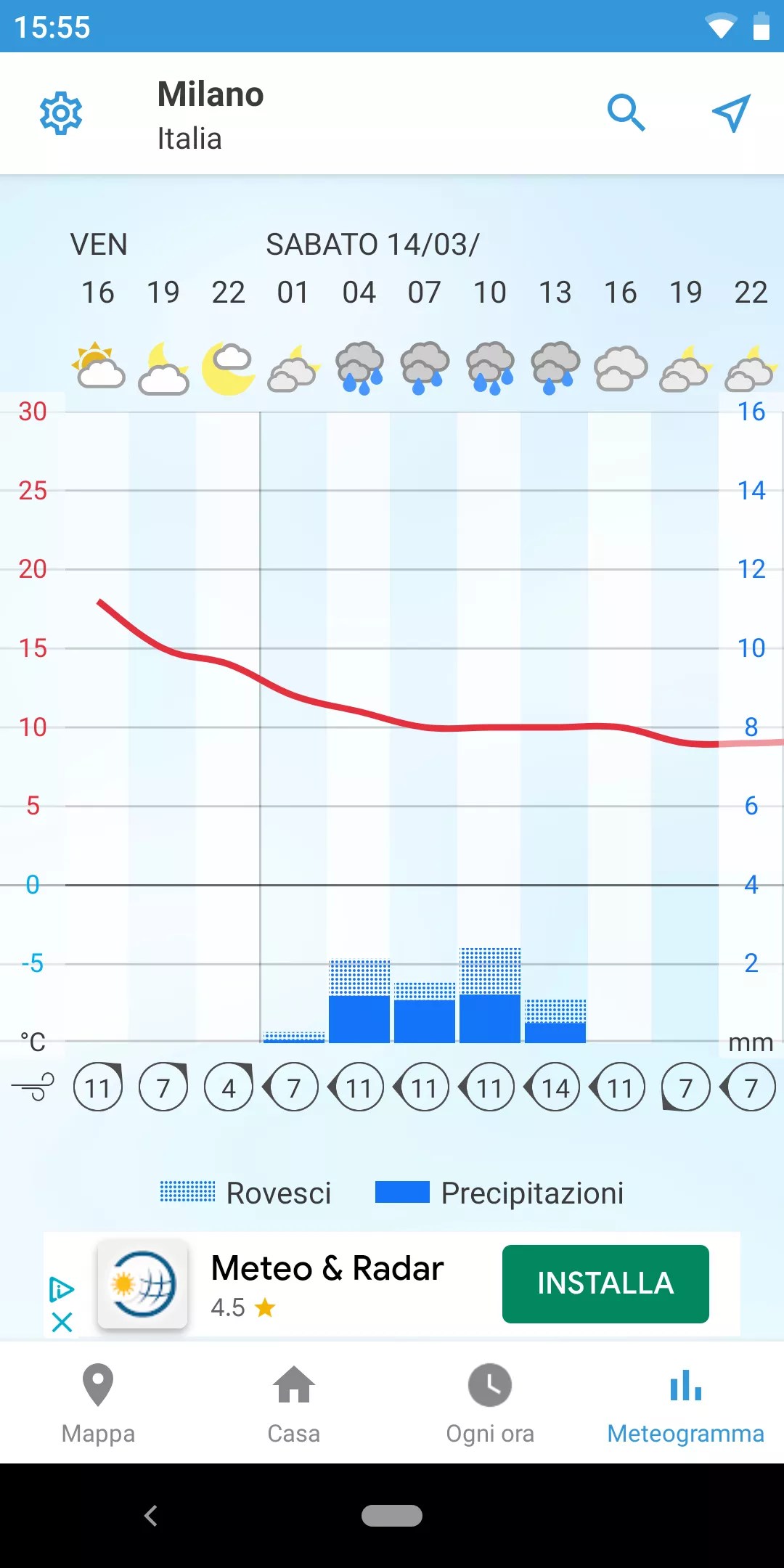
Task: Select the Mappa map pin icon
Action: [x=98, y=1384]
